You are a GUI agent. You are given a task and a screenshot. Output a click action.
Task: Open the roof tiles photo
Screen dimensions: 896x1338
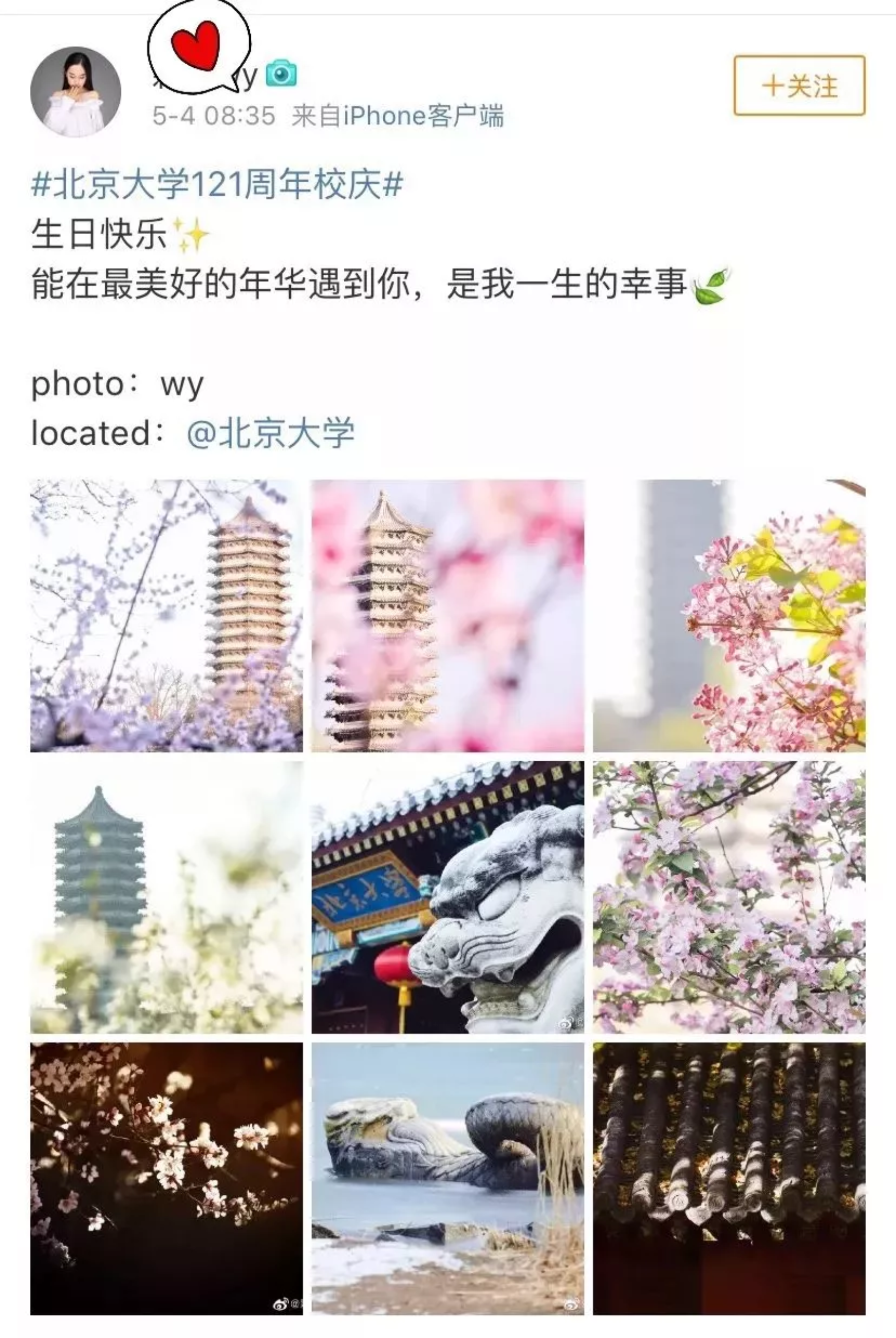pyautogui.click(x=729, y=1179)
